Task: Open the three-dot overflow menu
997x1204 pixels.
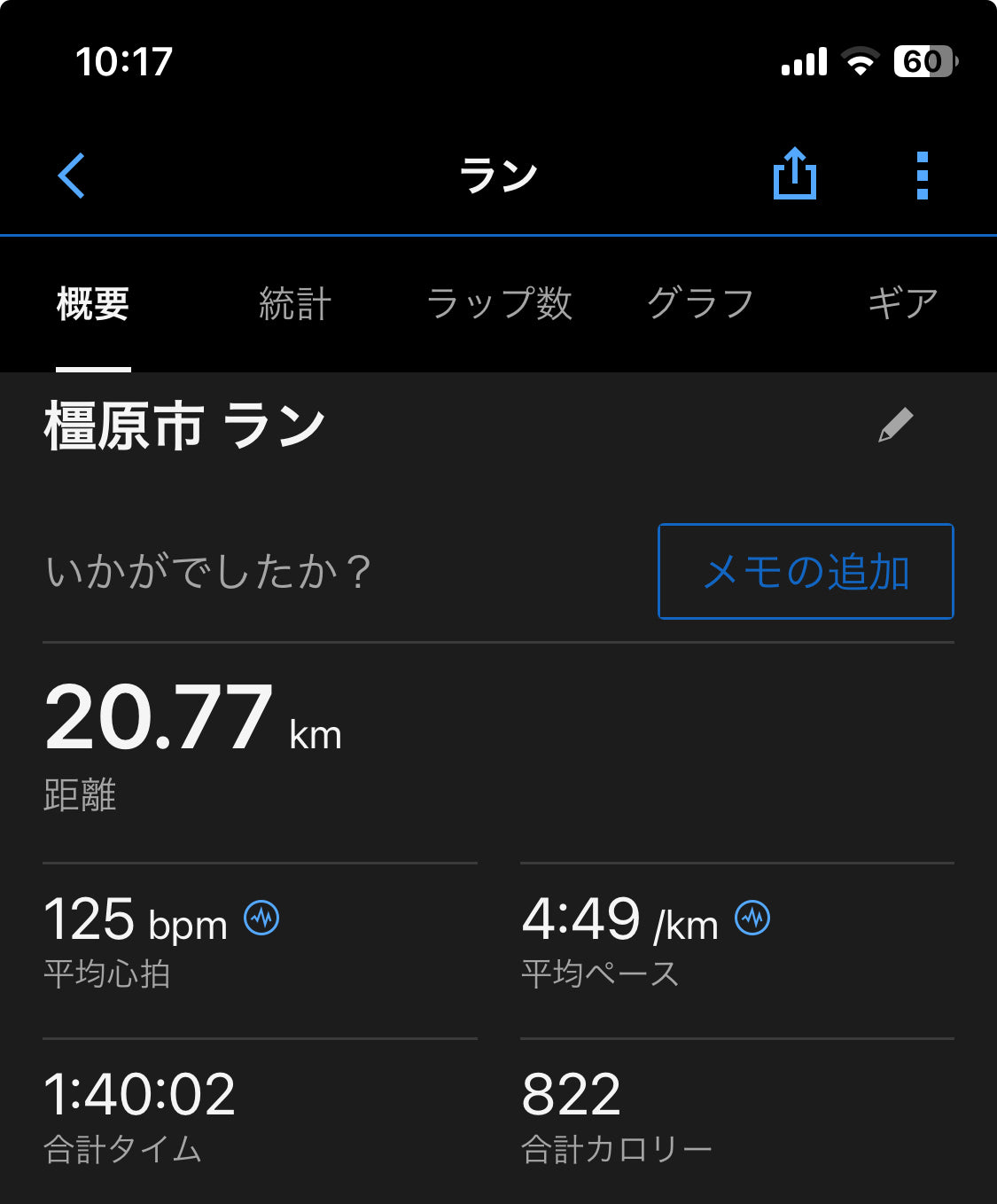Action: tap(922, 175)
